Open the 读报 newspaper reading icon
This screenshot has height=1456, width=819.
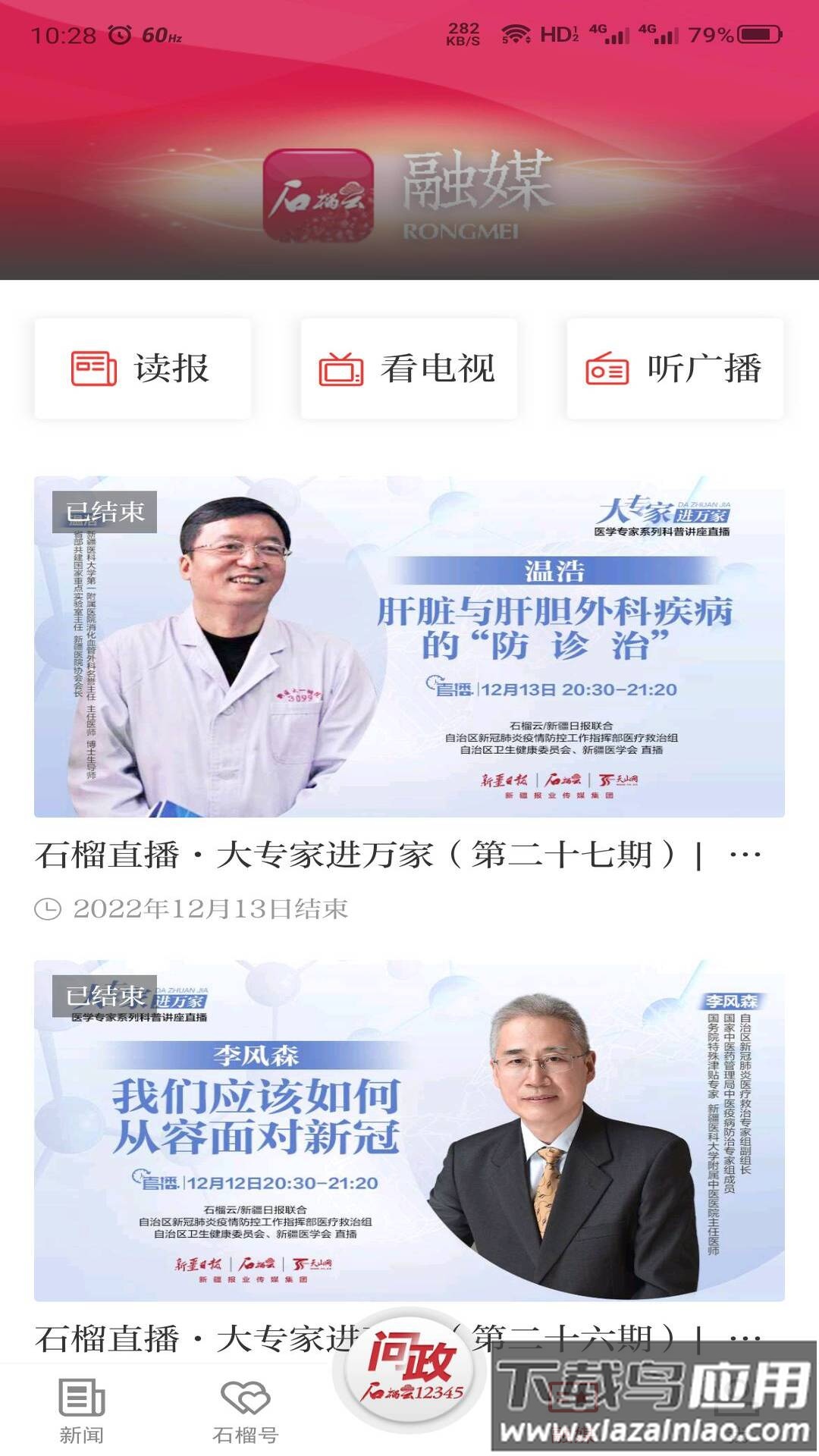pyautogui.click(x=93, y=369)
